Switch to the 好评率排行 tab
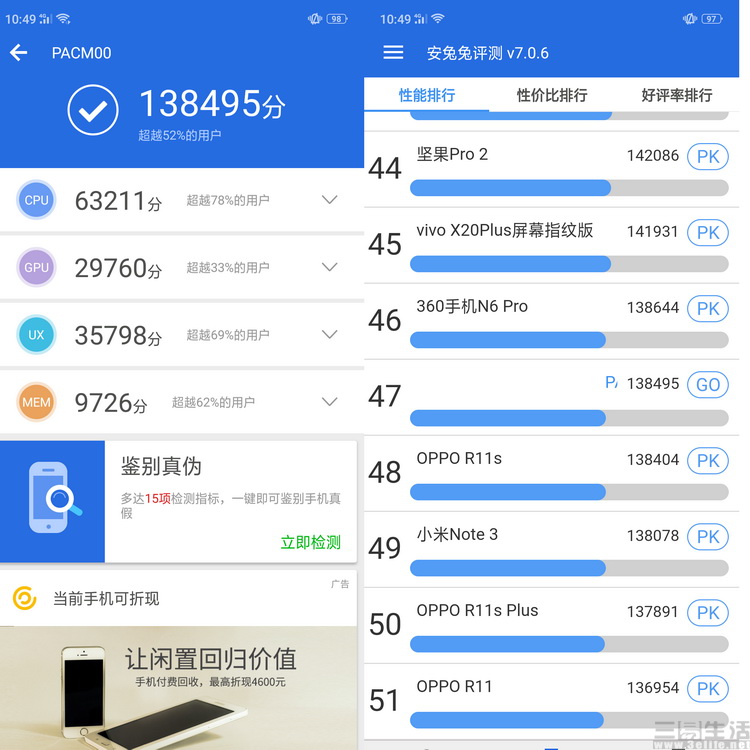 pos(677,95)
